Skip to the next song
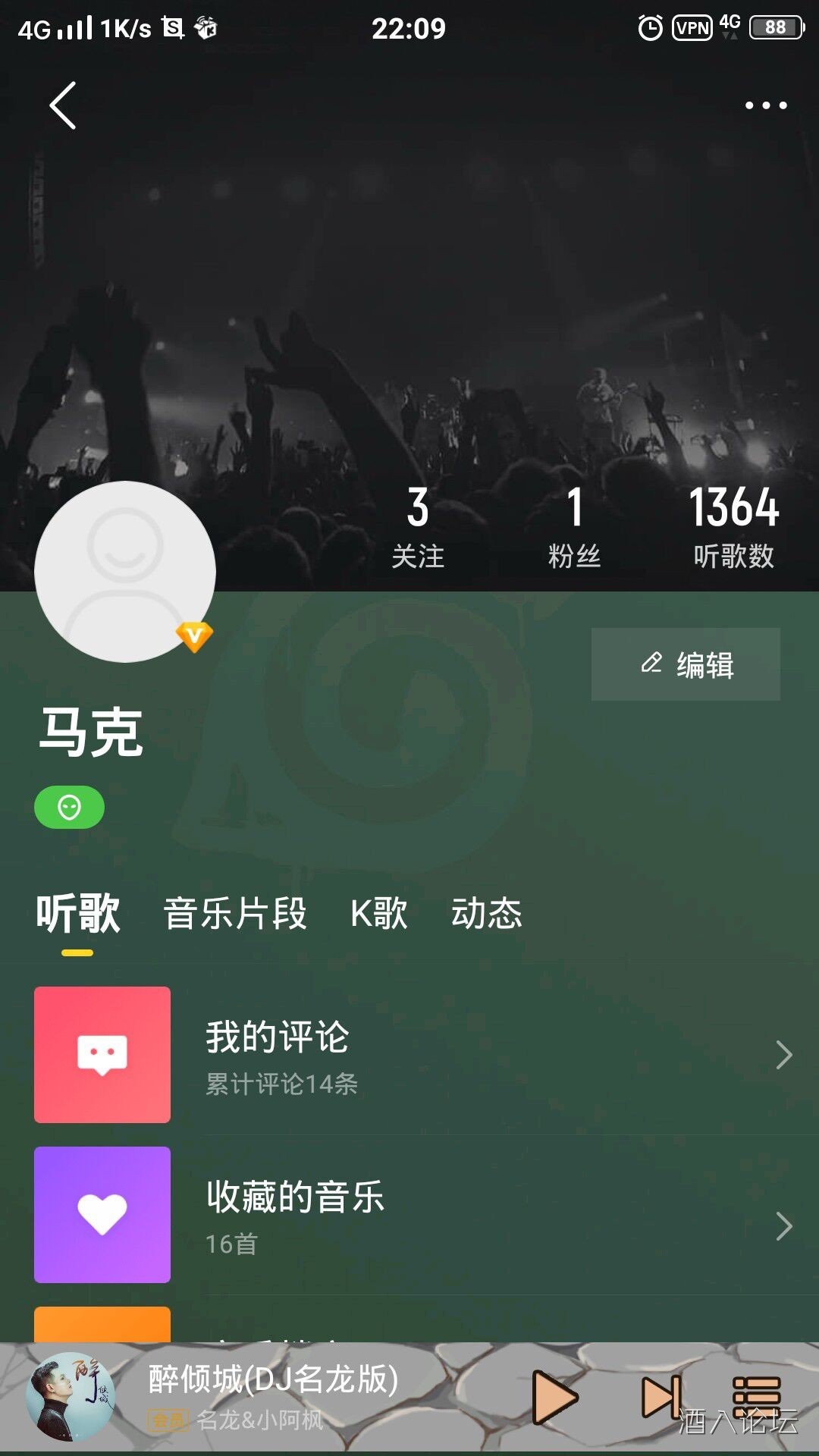Screen dimensions: 819x1456 click(661, 1397)
